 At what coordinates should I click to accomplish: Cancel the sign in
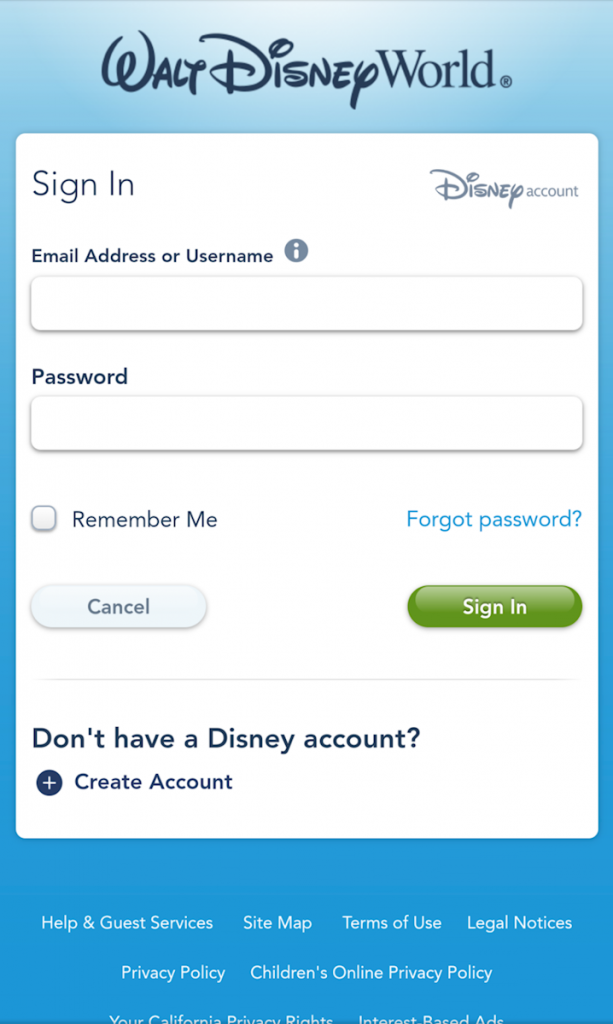(x=118, y=607)
